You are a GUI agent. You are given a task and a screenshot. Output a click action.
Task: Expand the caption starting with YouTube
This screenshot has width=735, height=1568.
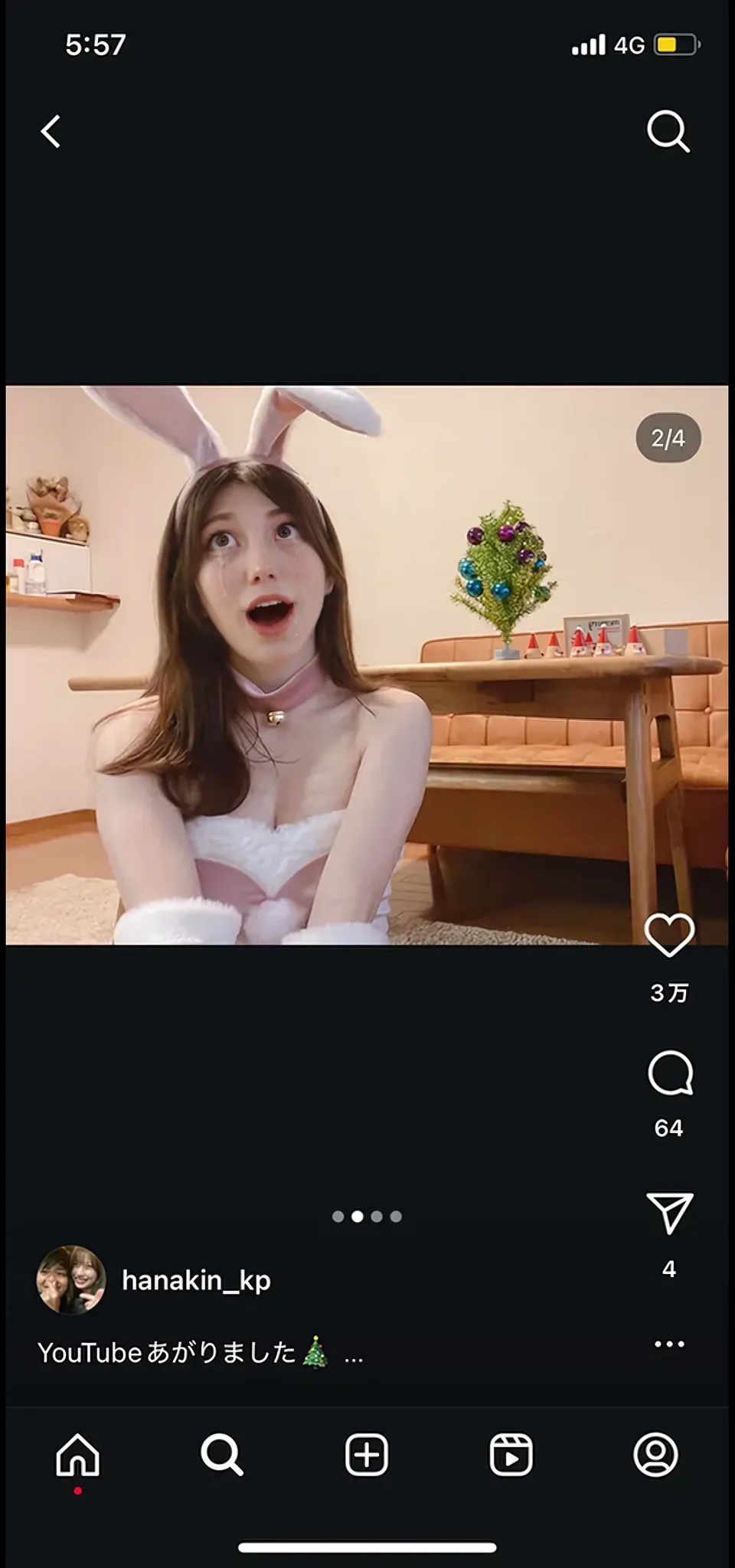click(x=353, y=1354)
